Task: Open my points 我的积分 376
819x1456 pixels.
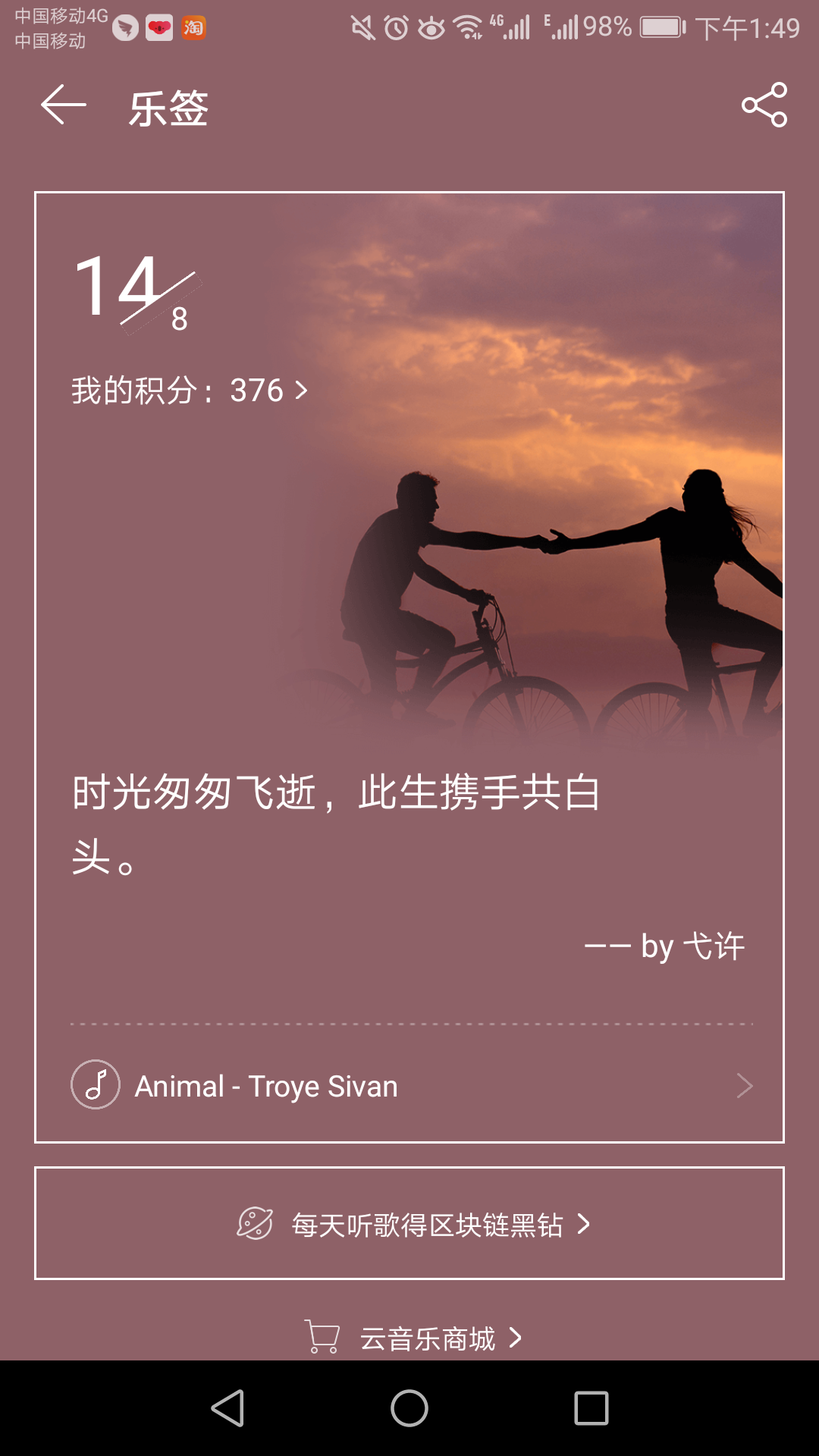Action: (190, 391)
